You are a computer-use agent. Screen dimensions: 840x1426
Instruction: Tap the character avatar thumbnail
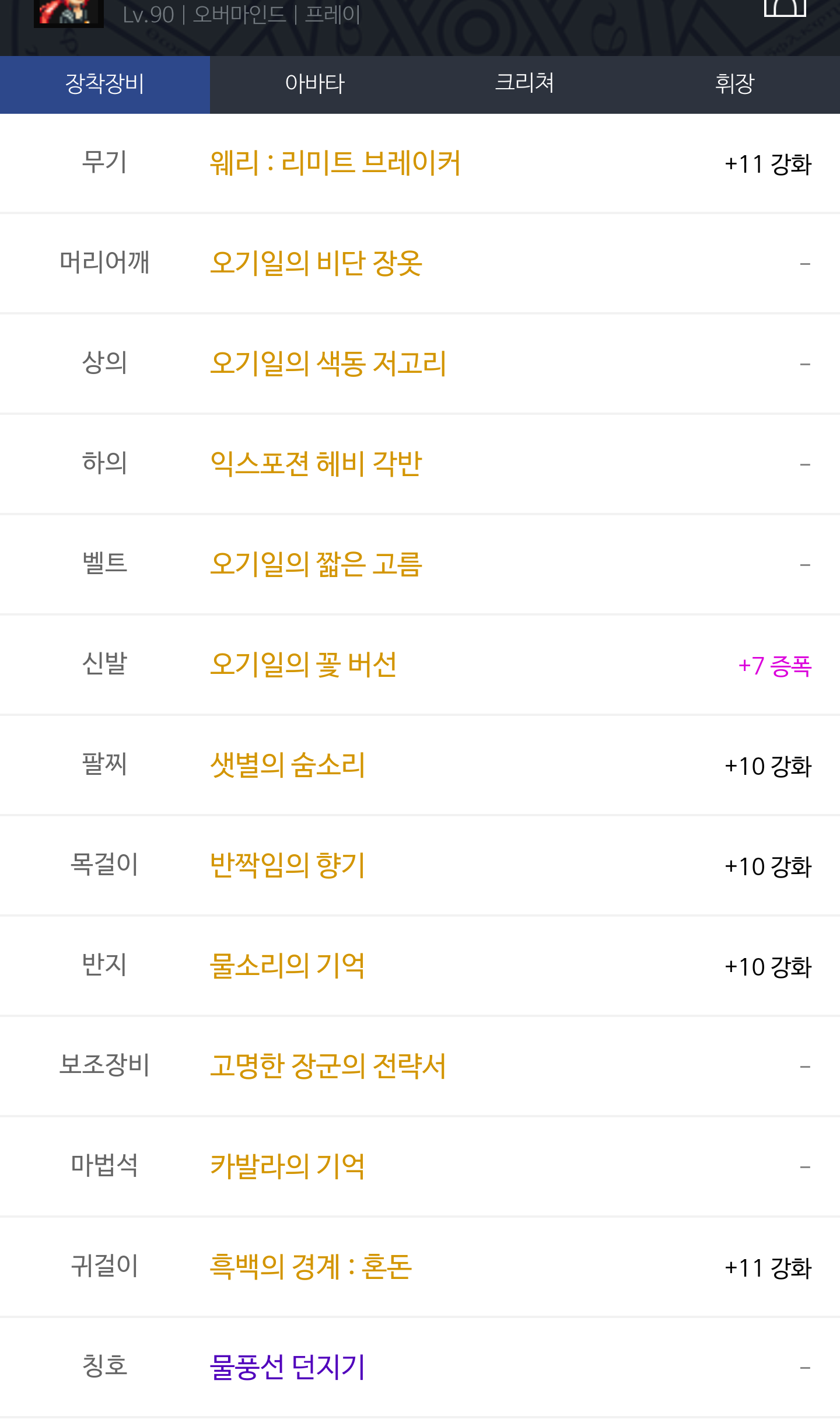pyautogui.click(x=69, y=13)
